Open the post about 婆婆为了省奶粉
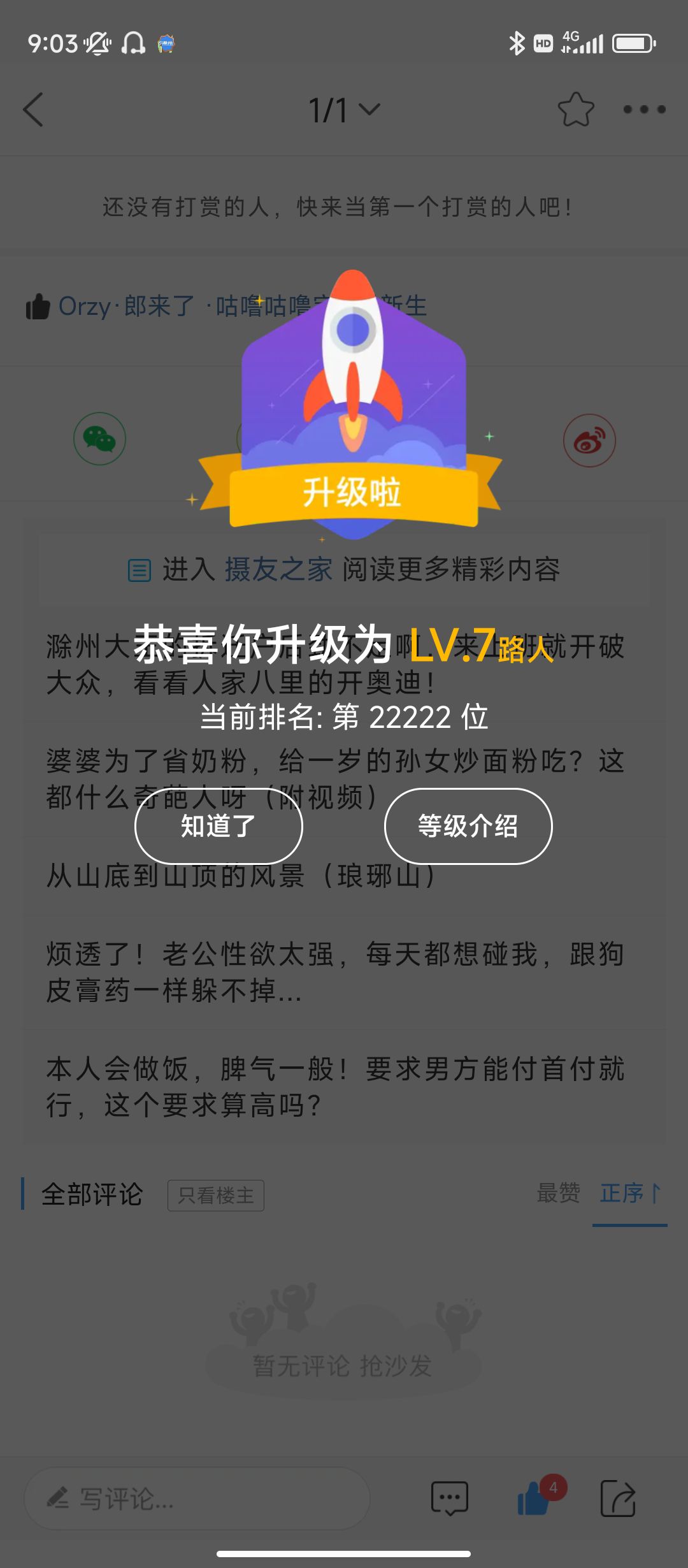 334,762
